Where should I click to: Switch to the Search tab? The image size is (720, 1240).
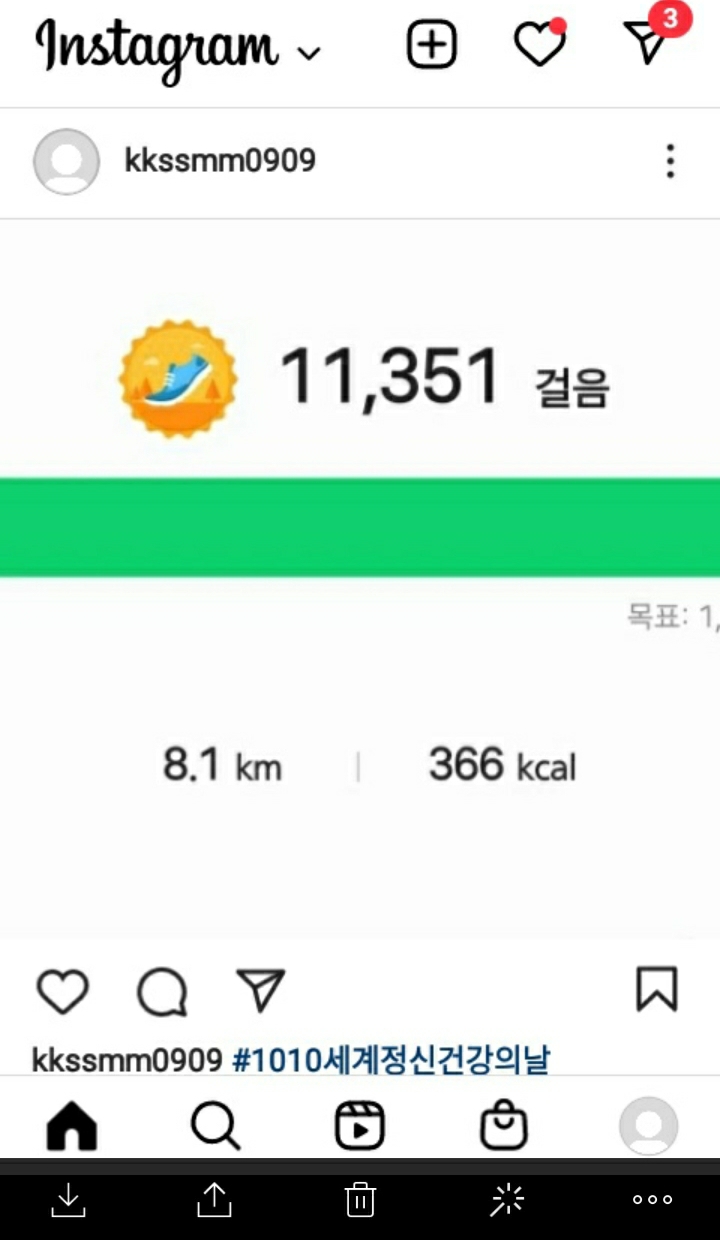tap(215, 1127)
